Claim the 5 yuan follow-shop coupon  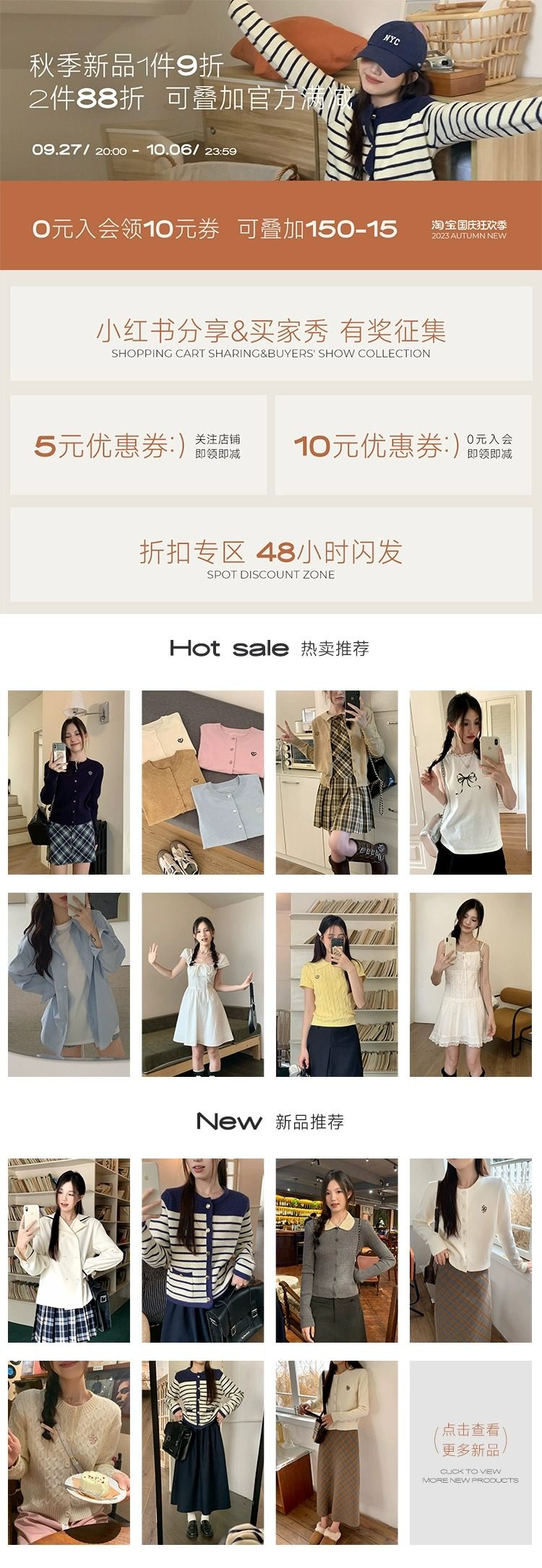(138, 445)
